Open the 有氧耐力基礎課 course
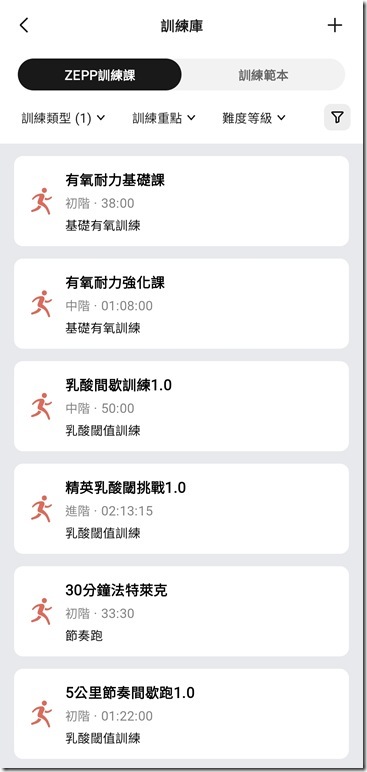The width and height of the screenshot is (367, 772). pyautogui.click(x=181, y=201)
